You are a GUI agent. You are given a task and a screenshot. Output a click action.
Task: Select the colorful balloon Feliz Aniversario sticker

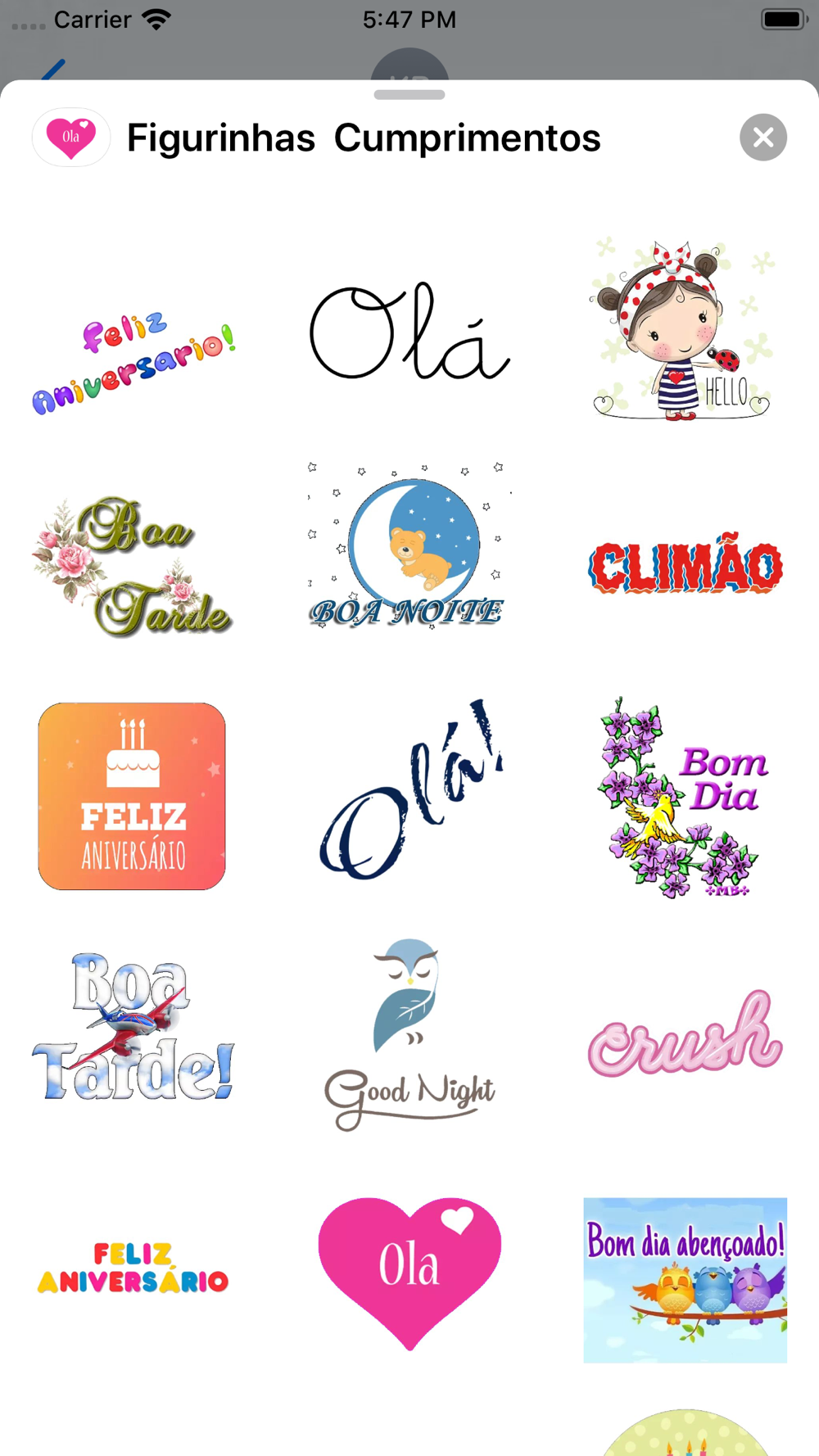(x=133, y=362)
